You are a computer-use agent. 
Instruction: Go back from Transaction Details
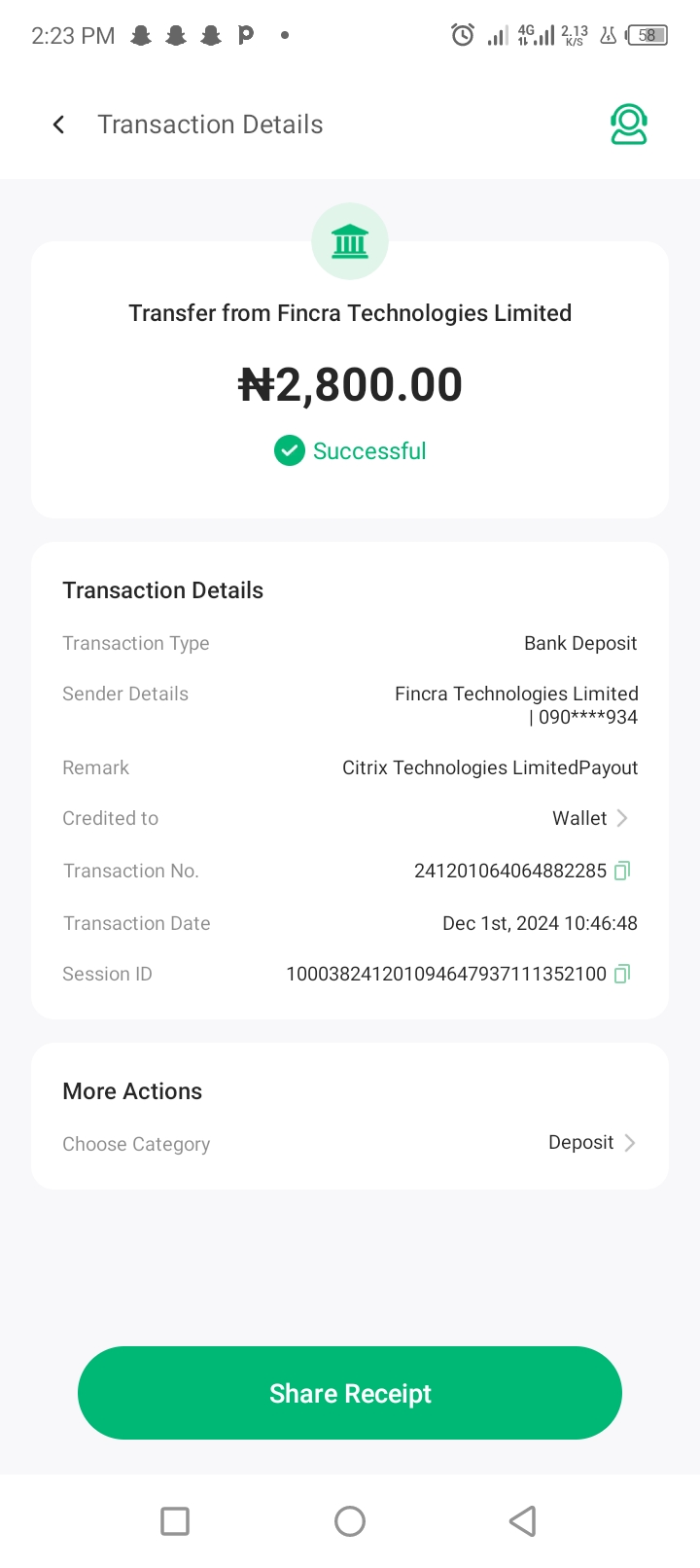[59, 125]
